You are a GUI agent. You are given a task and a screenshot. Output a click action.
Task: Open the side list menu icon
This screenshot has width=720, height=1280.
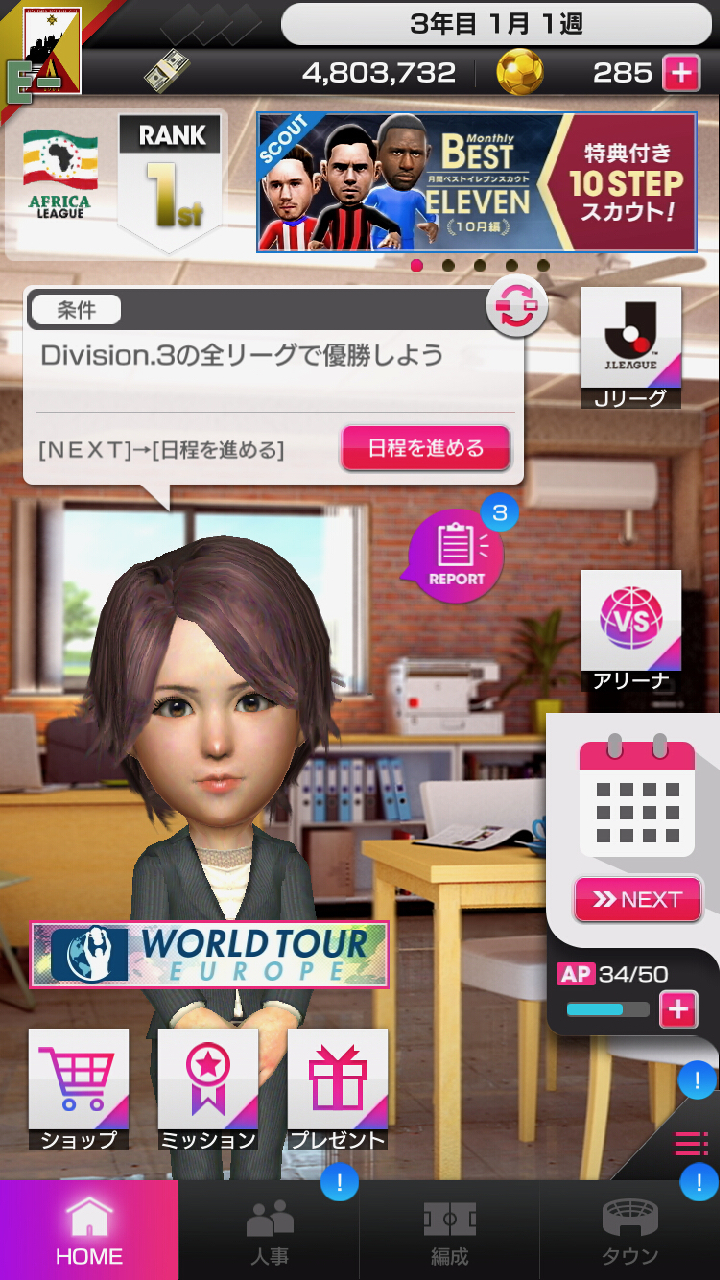[691, 1142]
